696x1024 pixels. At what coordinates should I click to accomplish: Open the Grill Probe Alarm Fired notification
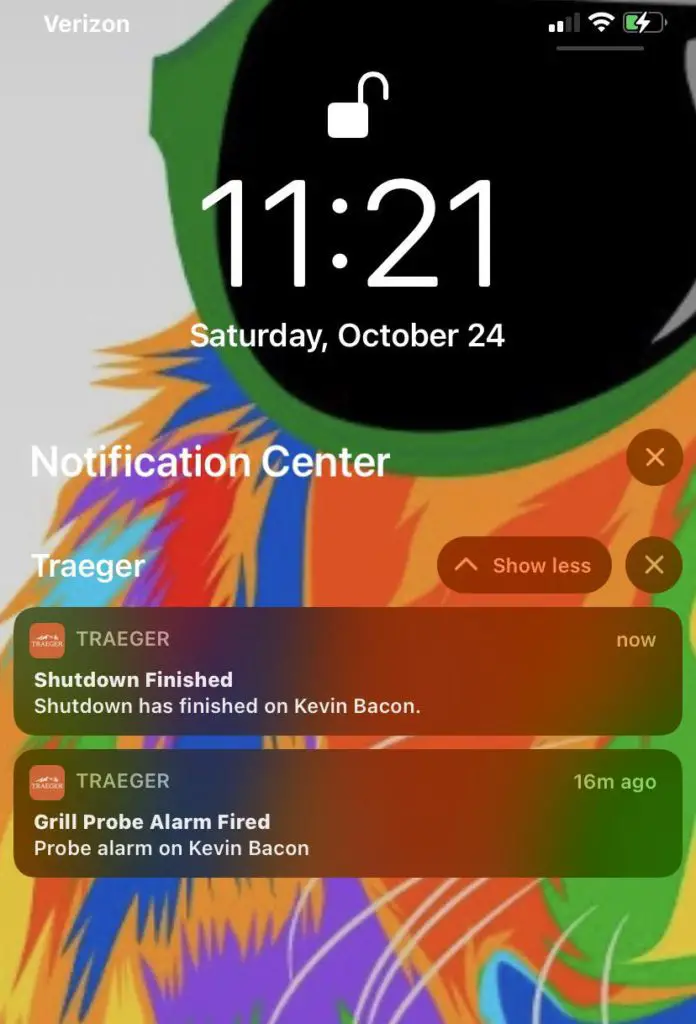[347, 814]
